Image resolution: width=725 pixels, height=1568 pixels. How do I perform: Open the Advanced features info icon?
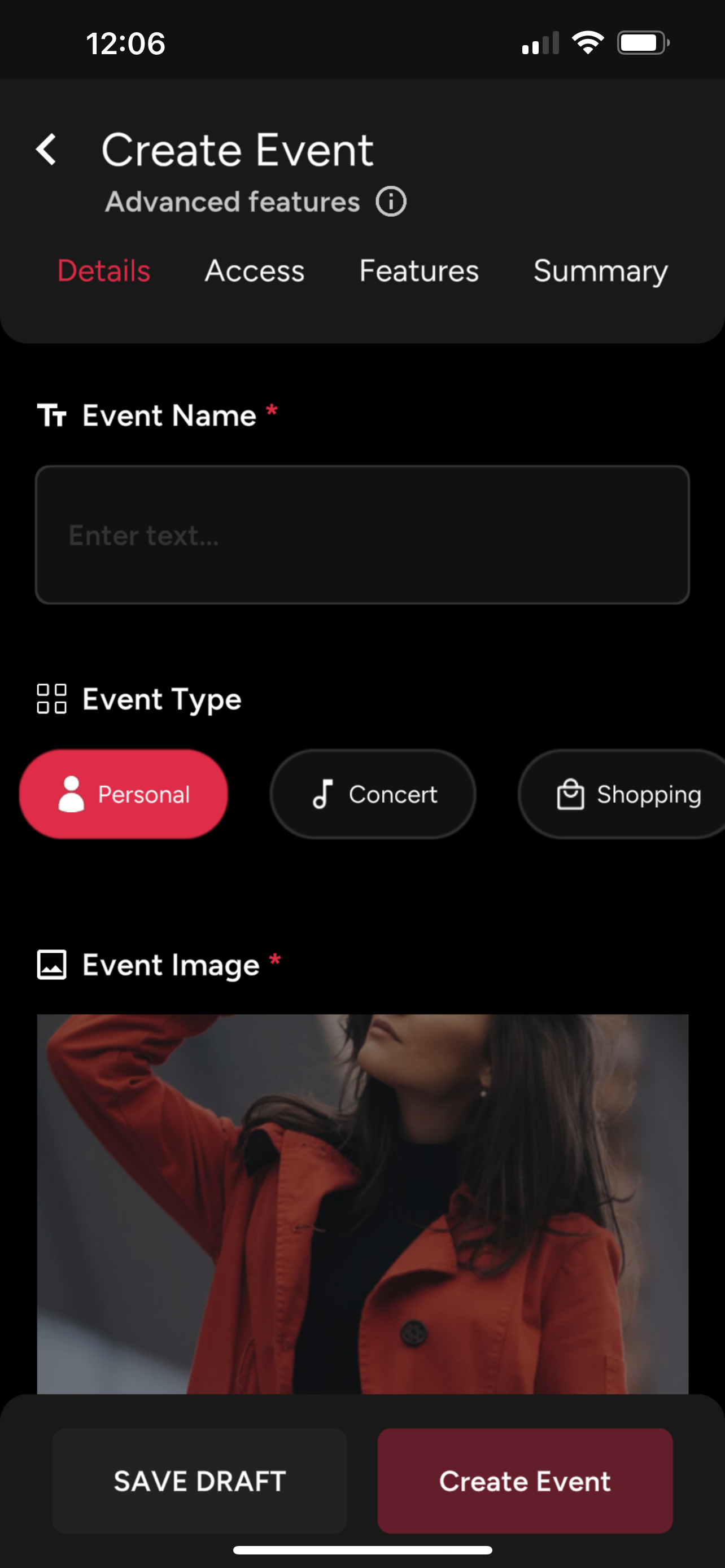point(391,202)
